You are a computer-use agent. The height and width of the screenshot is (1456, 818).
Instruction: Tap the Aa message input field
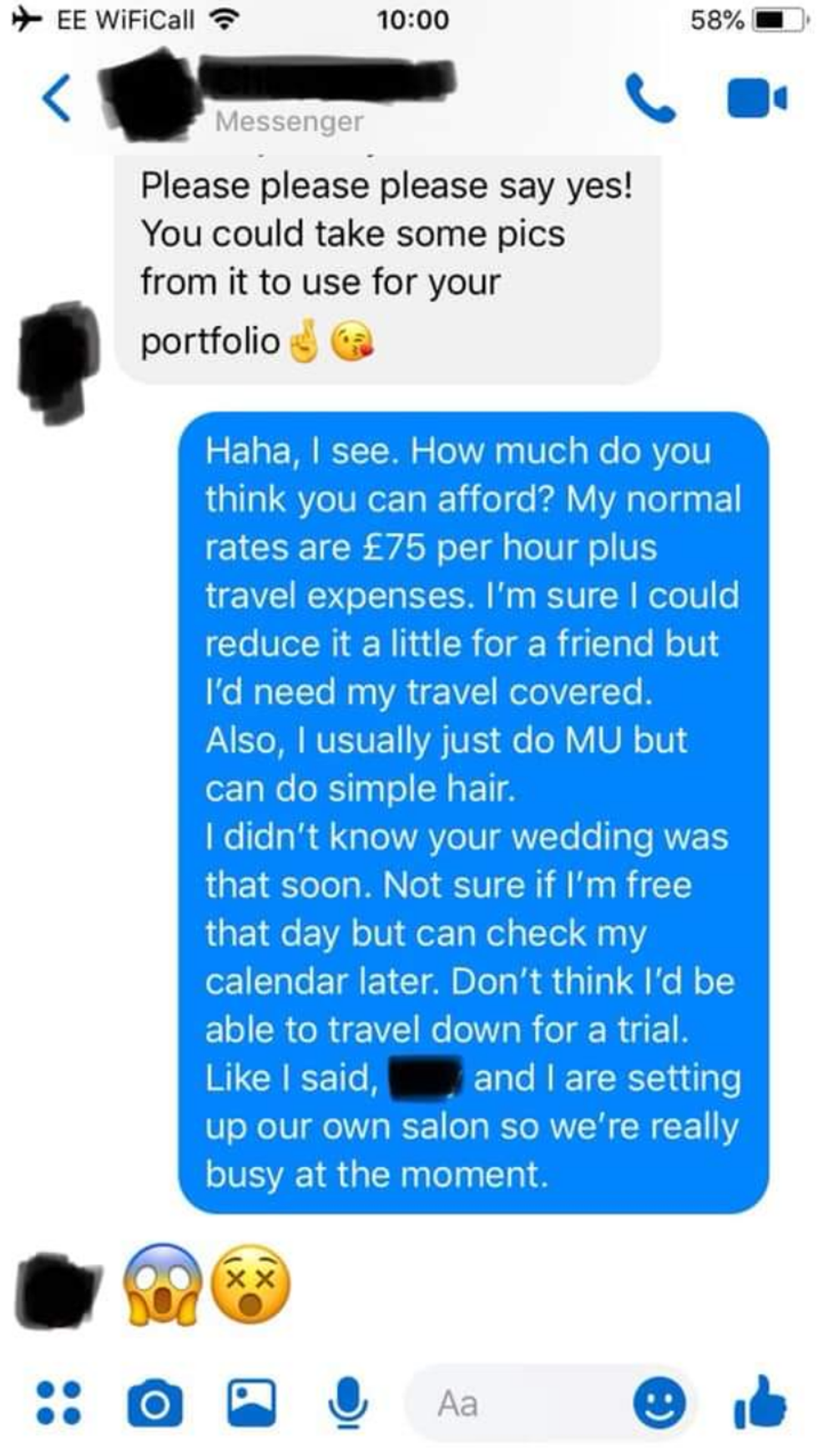pos(518,1403)
